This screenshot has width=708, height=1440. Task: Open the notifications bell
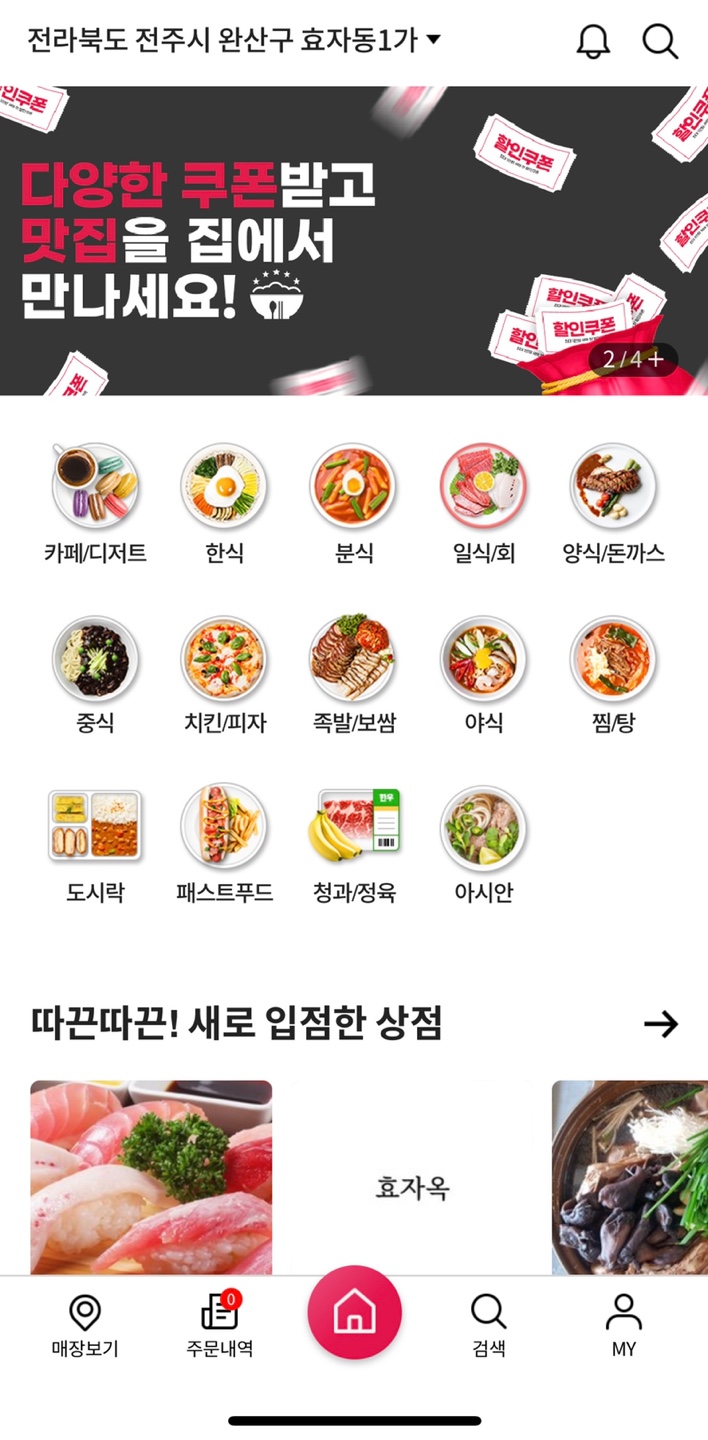click(x=593, y=42)
